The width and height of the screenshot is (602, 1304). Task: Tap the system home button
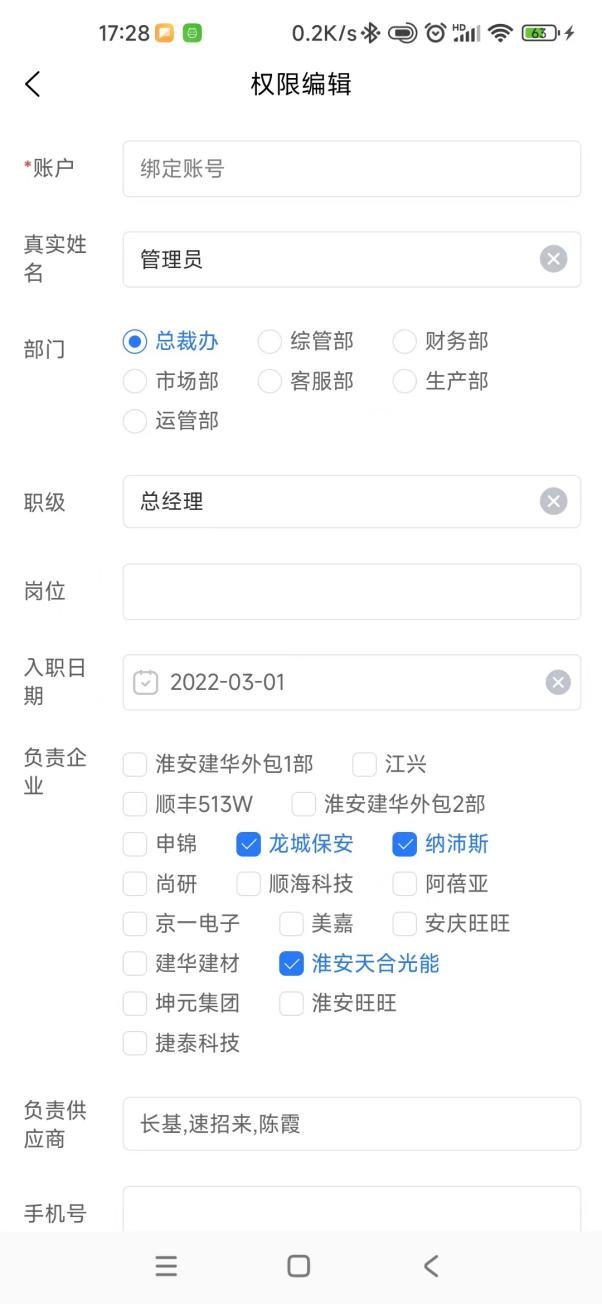click(x=298, y=1266)
